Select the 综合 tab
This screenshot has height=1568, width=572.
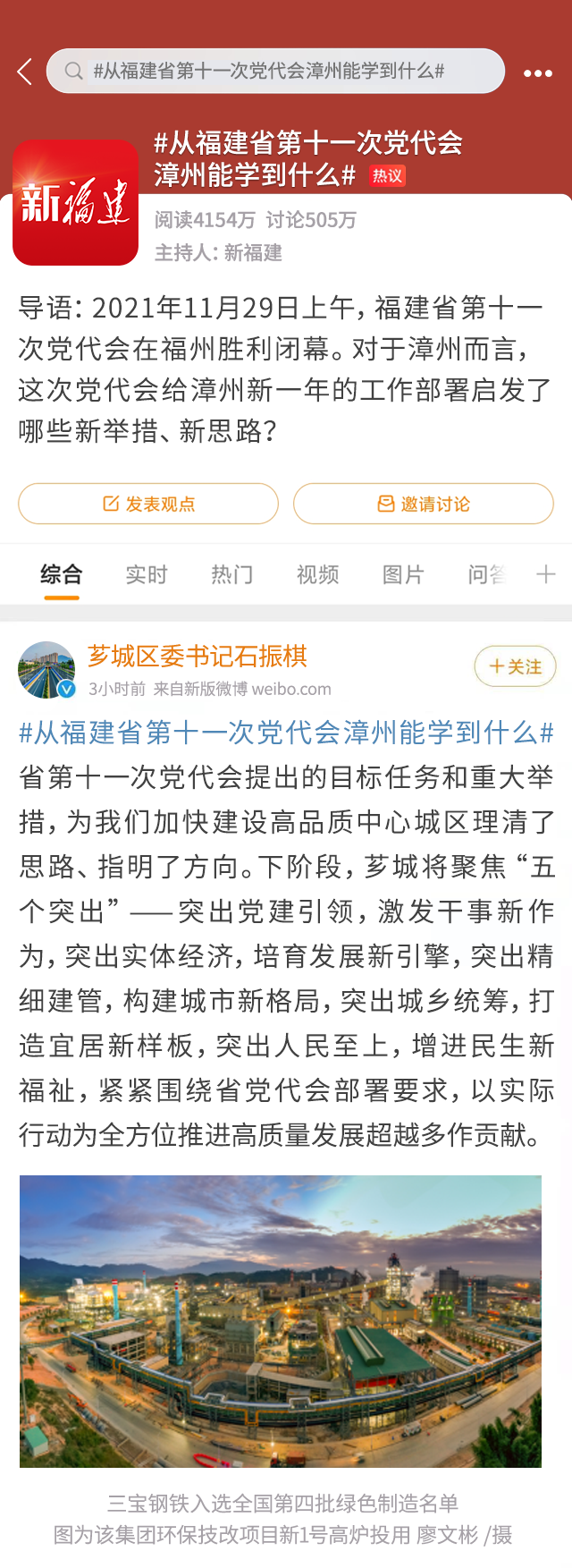[61, 574]
